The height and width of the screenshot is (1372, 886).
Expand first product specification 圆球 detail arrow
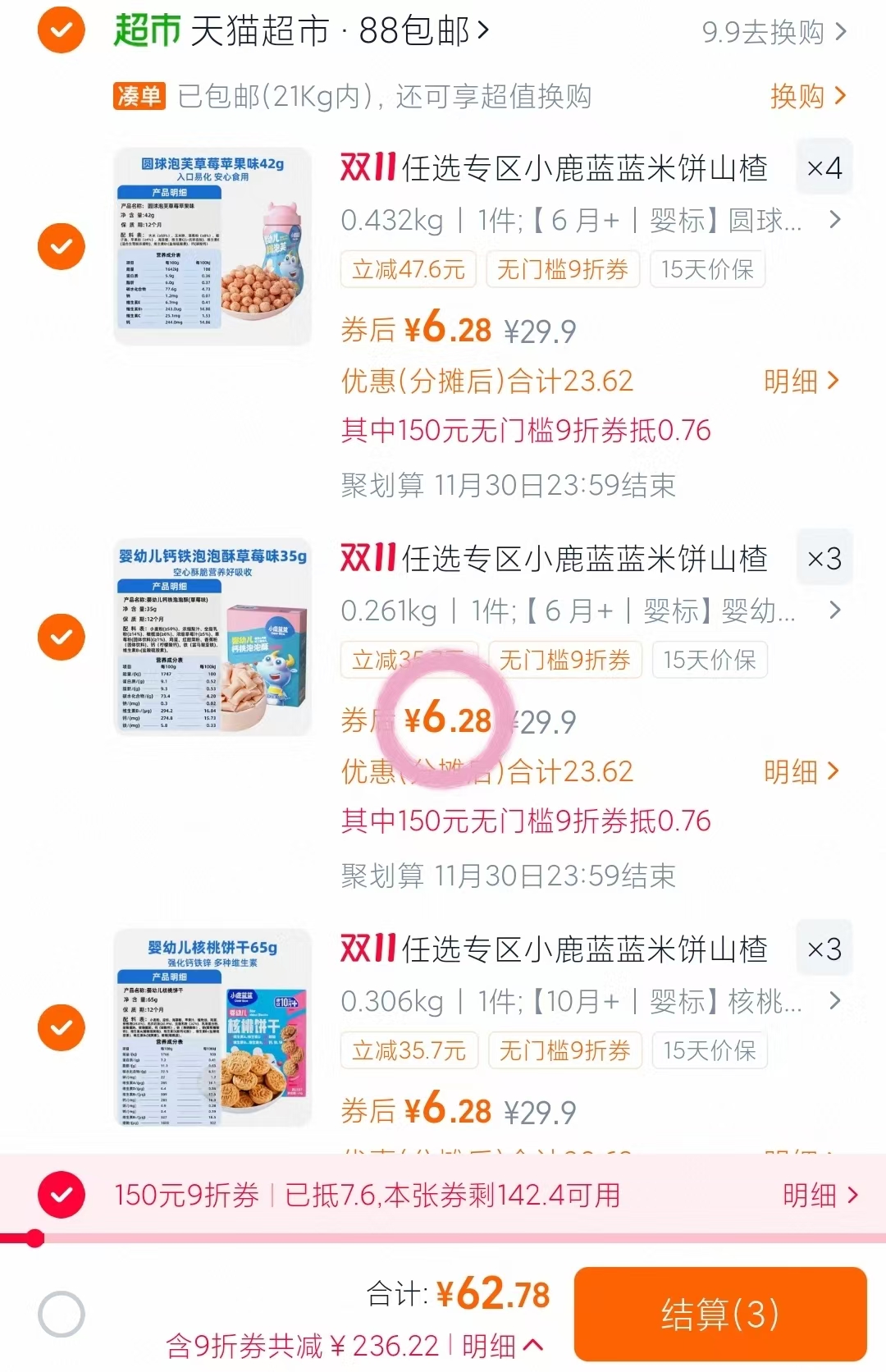(x=835, y=221)
